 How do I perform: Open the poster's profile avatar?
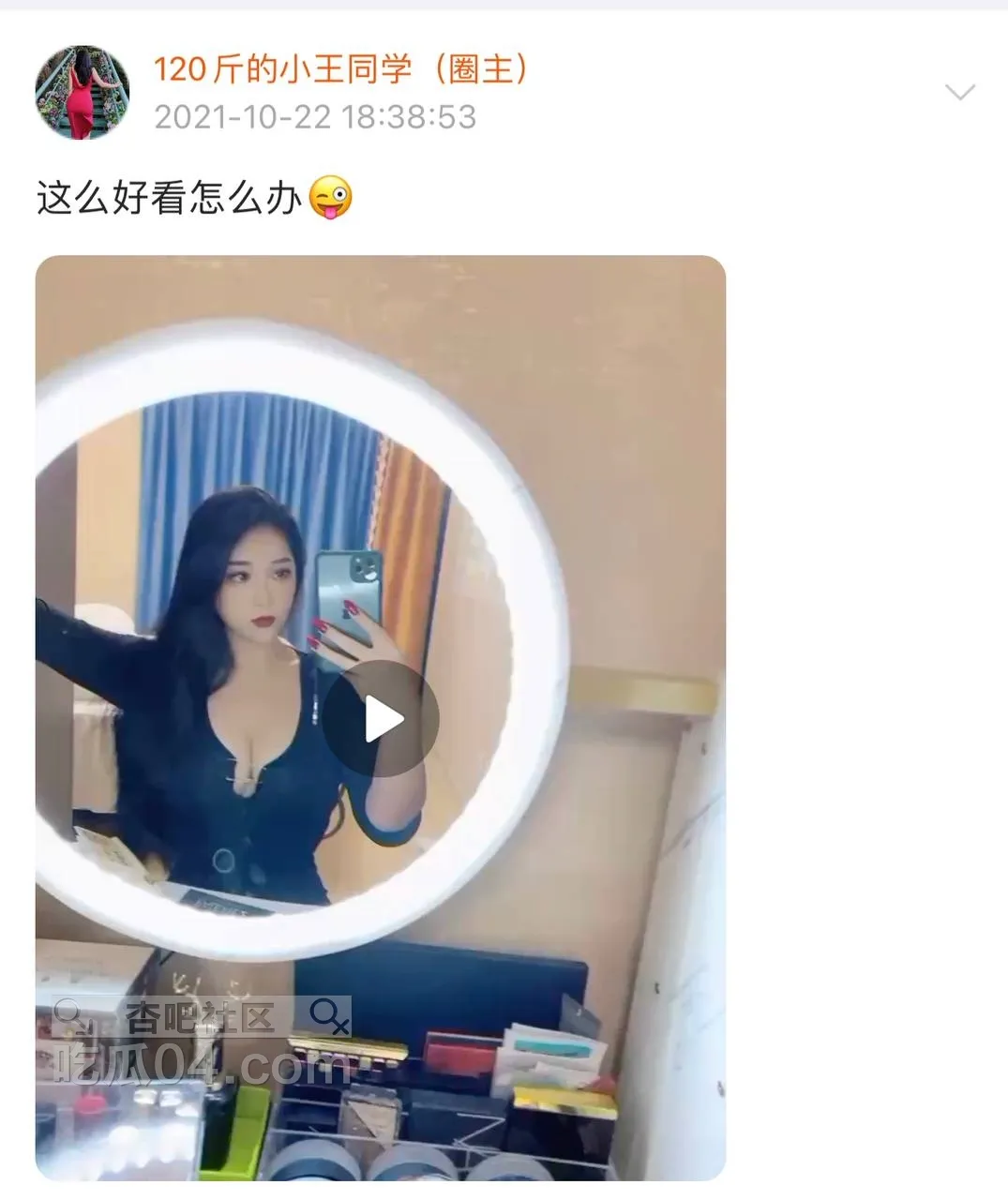click(83, 92)
